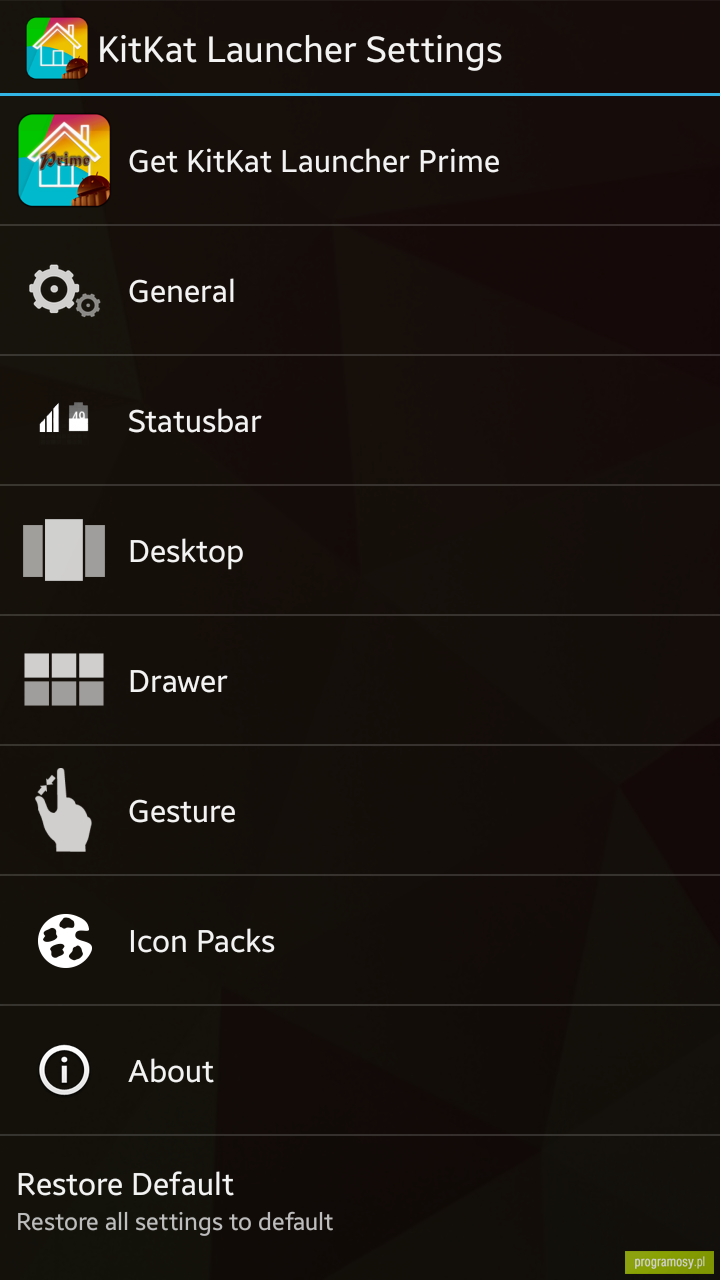
Task: Open the About section
Action: [x=360, y=1071]
